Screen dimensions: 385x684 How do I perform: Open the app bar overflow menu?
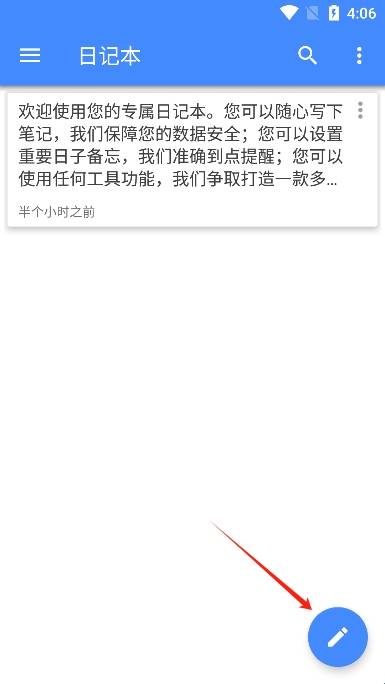tap(359, 56)
